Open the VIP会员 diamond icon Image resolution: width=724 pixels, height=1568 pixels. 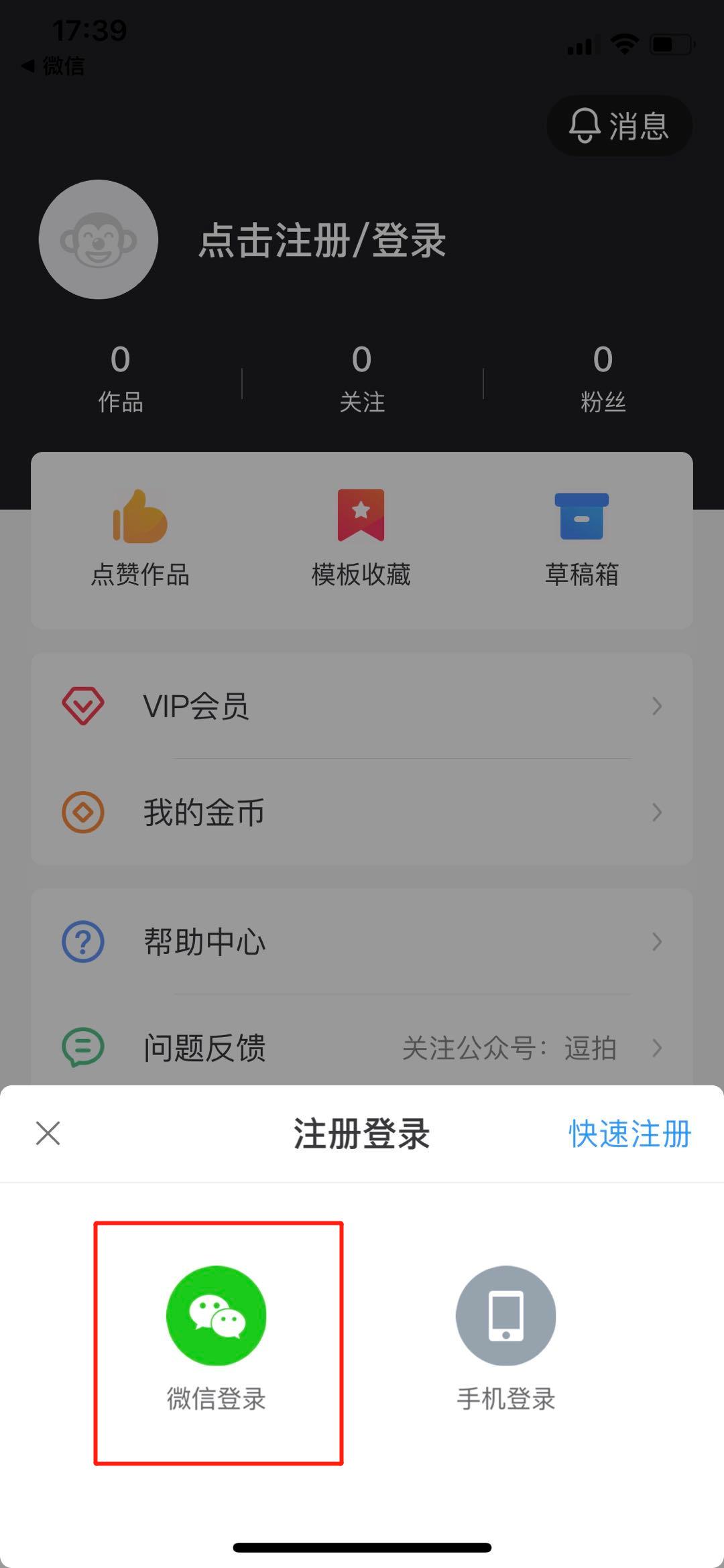tap(82, 706)
